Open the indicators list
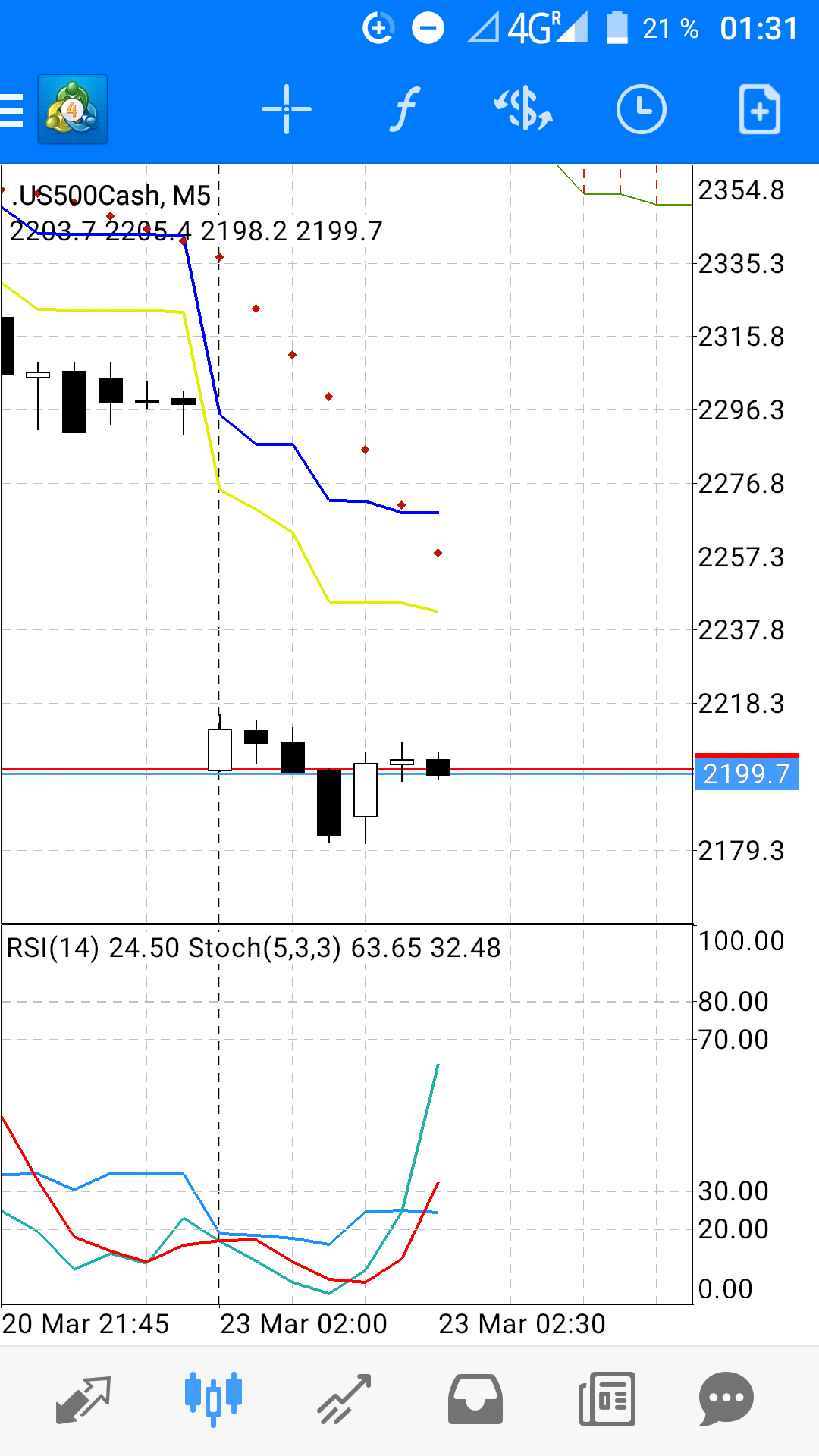The image size is (819, 1456). click(406, 110)
